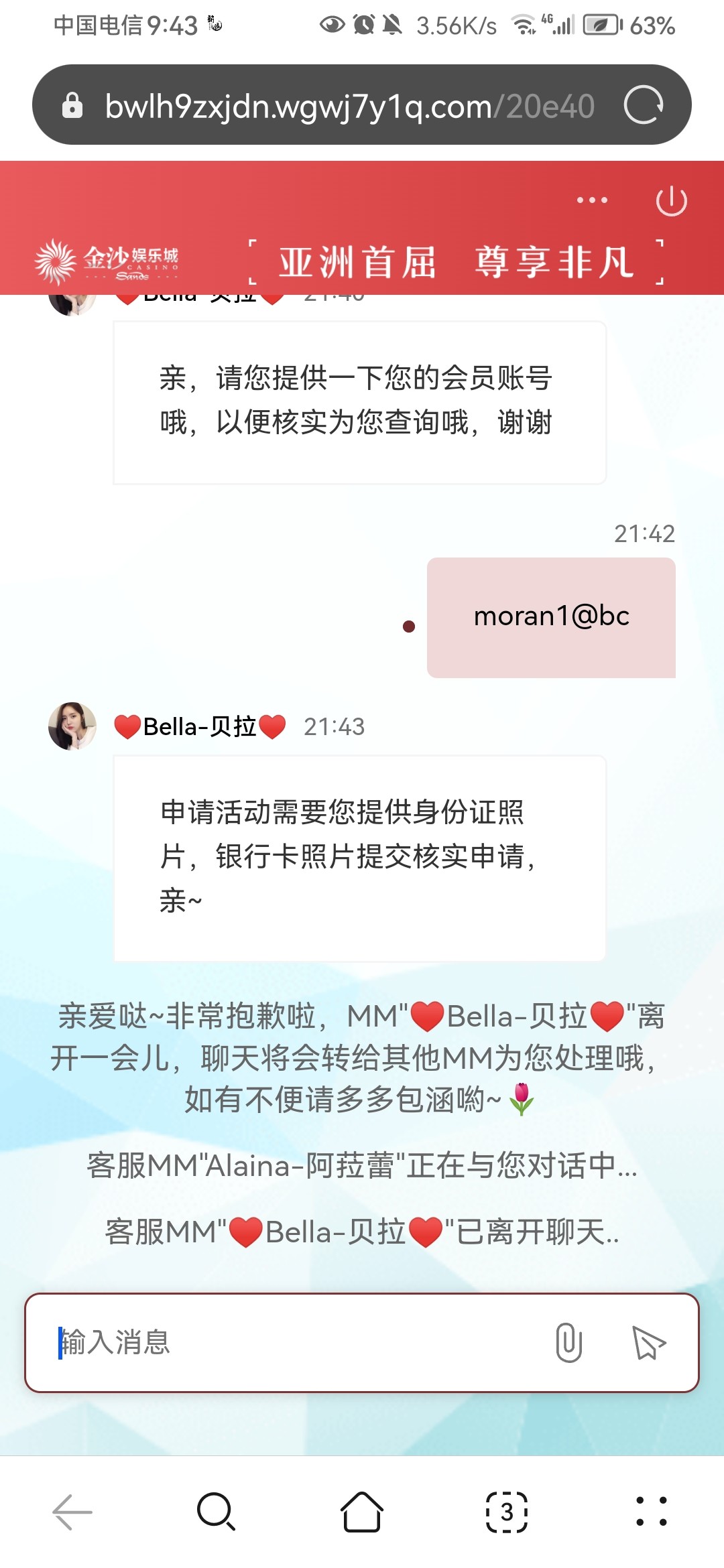The width and height of the screenshot is (724, 1568).
Task: Open the browser four-dot menu
Action: 652,1512
